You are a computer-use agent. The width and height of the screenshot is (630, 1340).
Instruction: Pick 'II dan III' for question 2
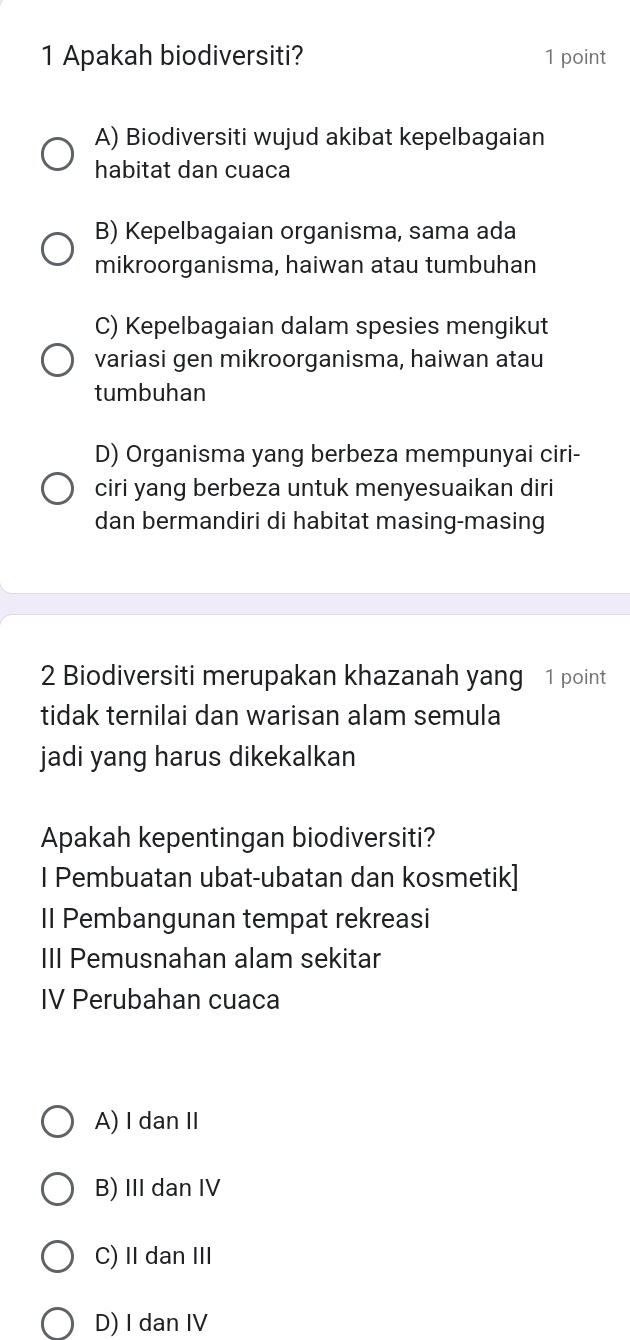[x=57, y=1256]
